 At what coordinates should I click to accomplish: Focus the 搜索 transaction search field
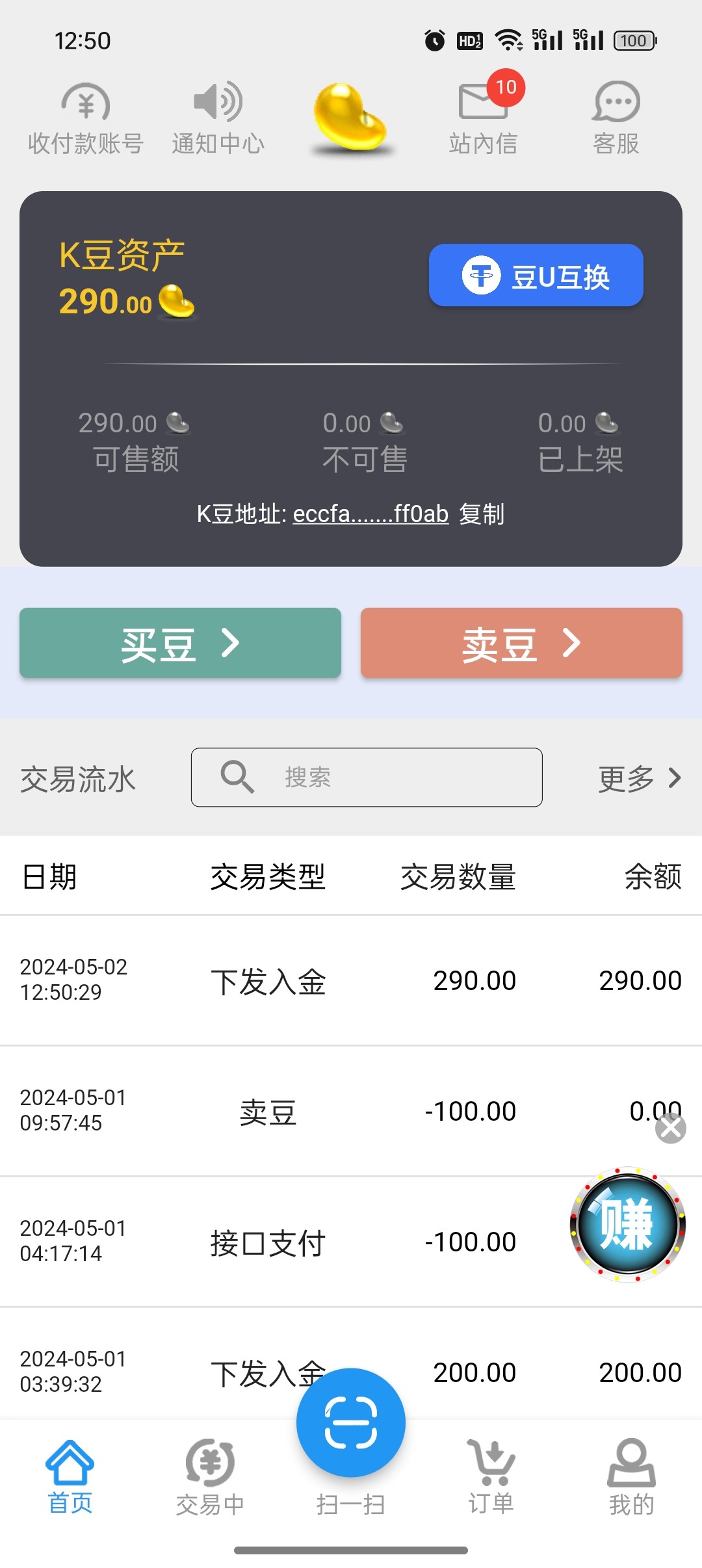coord(367,777)
